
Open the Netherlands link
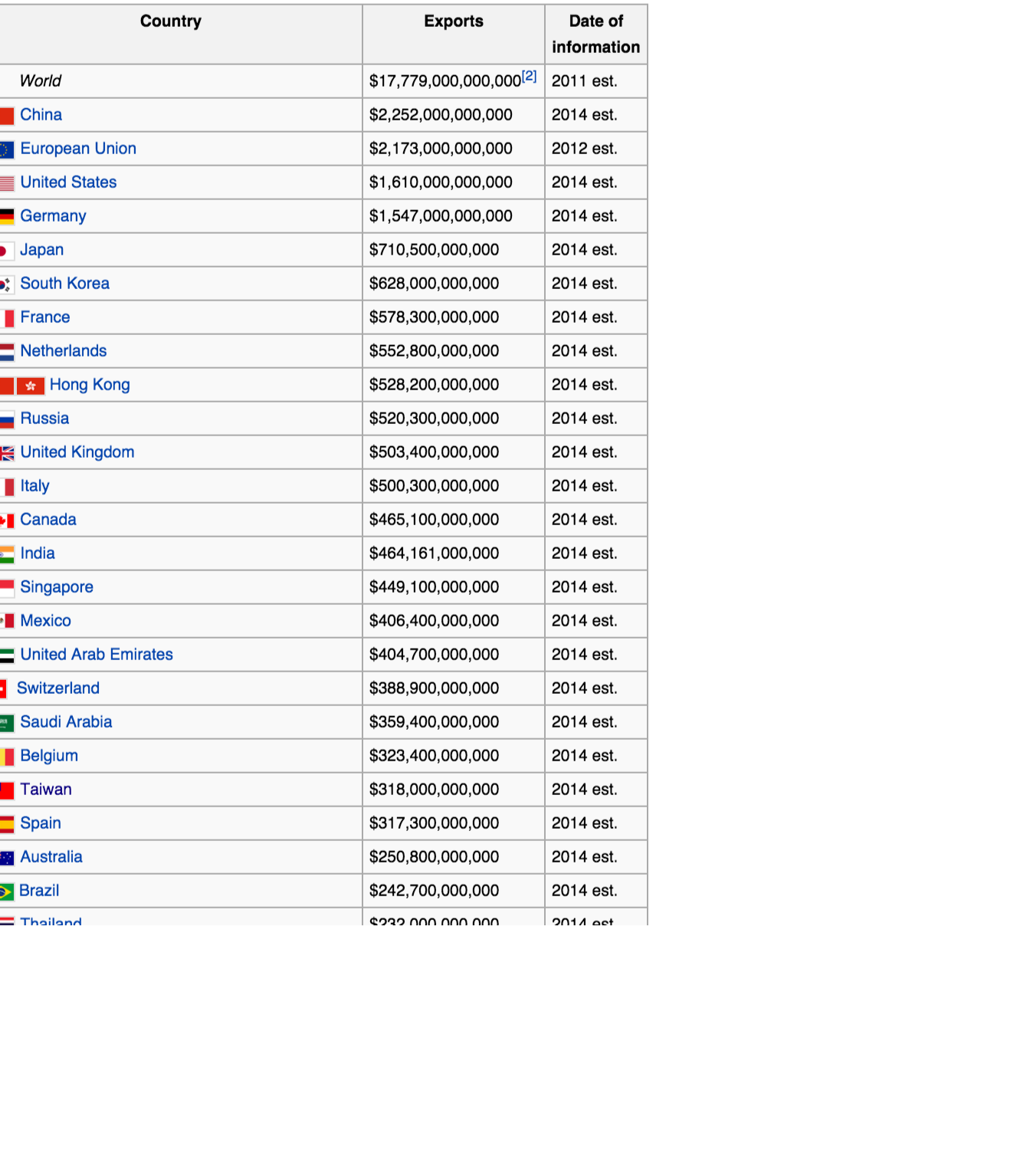tap(63, 351)
